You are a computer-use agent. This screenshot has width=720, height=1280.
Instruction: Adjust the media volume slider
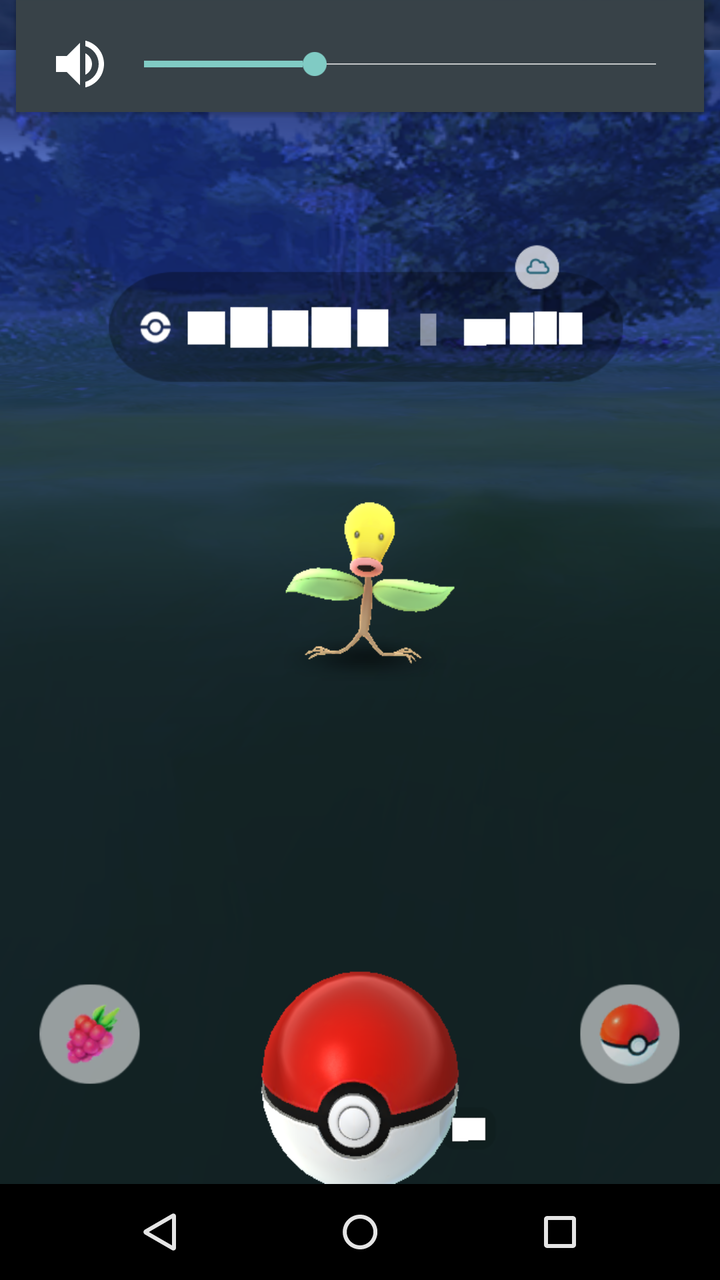315,64
